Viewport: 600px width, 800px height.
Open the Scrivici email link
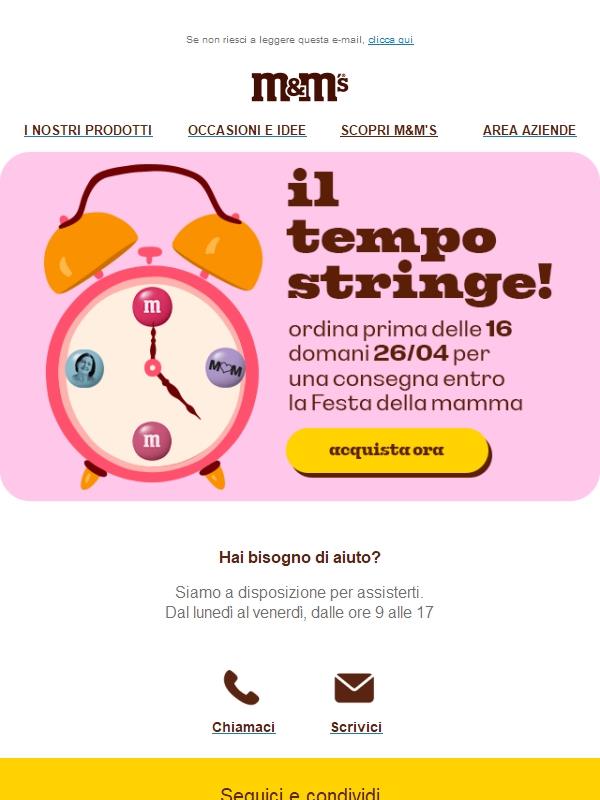click(x=356, y=727)
